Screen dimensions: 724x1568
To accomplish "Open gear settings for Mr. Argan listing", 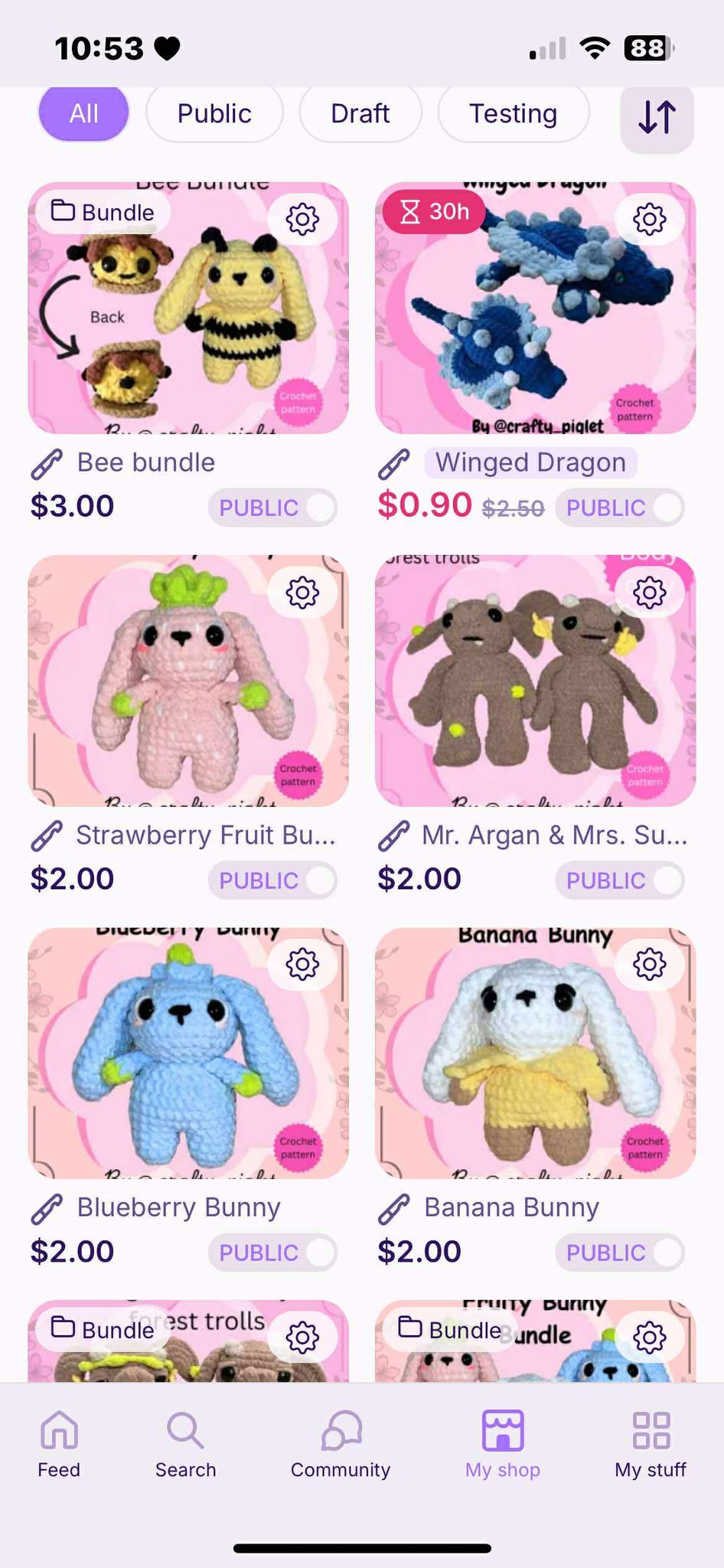I will pos(650,592).
